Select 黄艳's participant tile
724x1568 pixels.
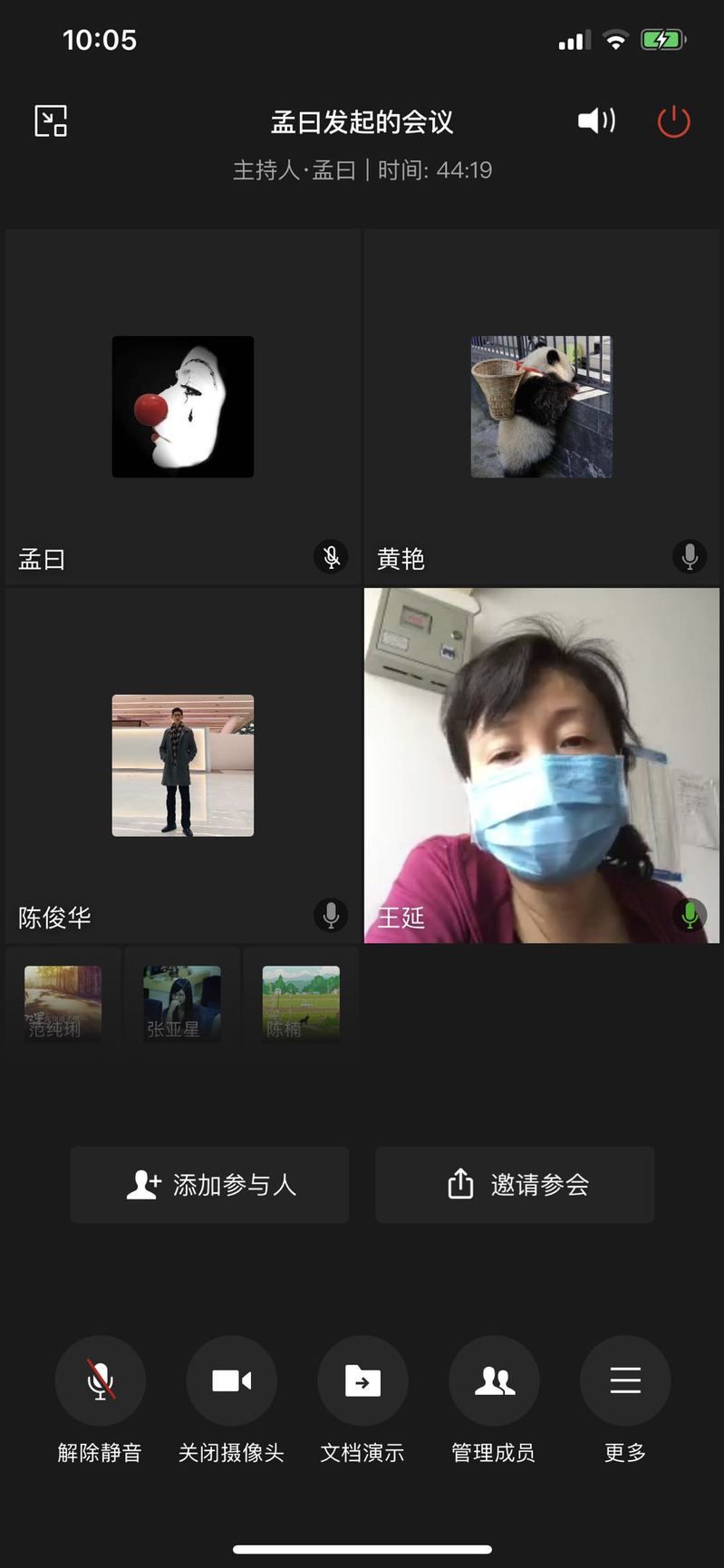pyautogui.click(x=541, y=407)
